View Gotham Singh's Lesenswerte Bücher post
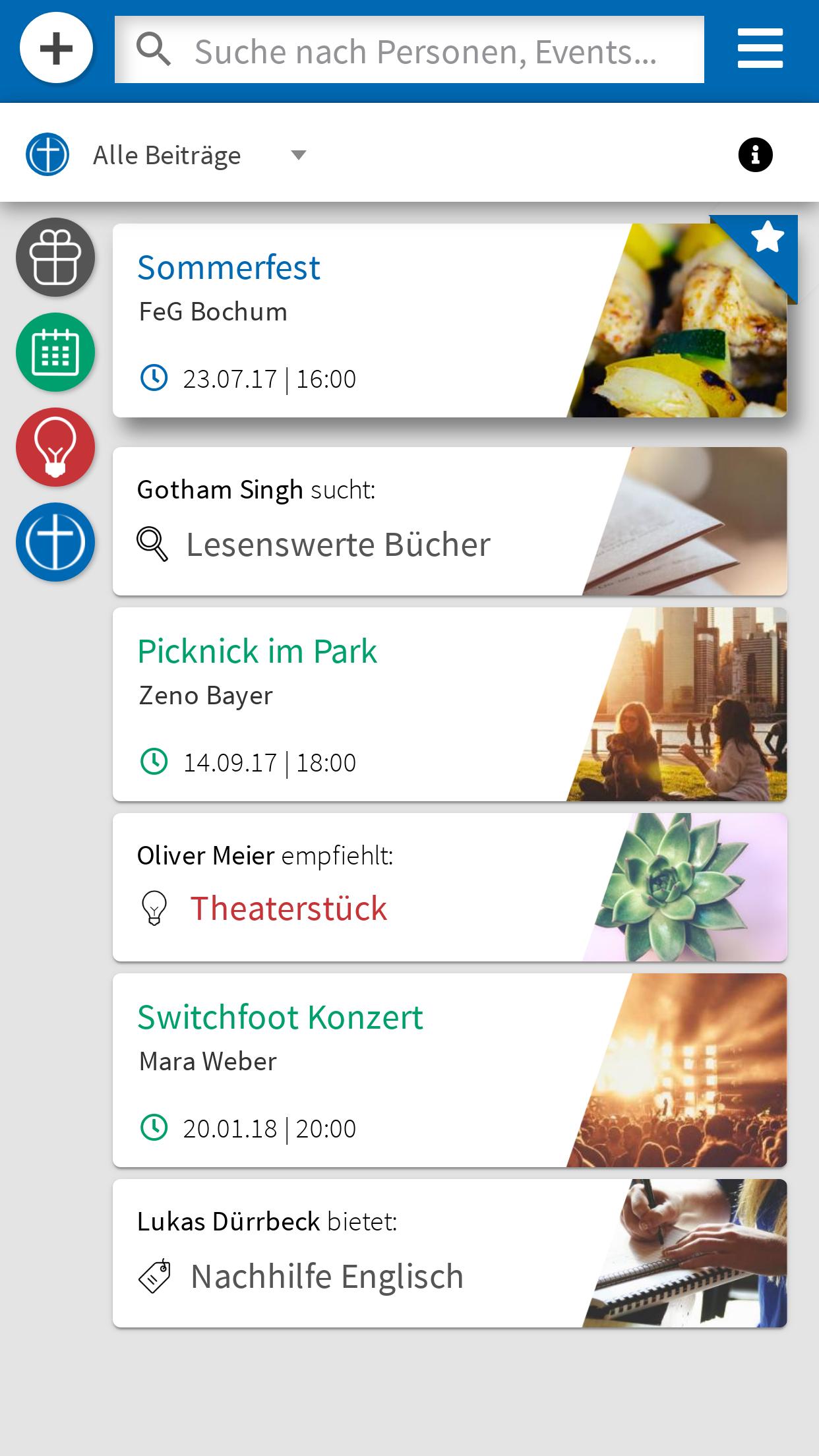 (450, 521)
